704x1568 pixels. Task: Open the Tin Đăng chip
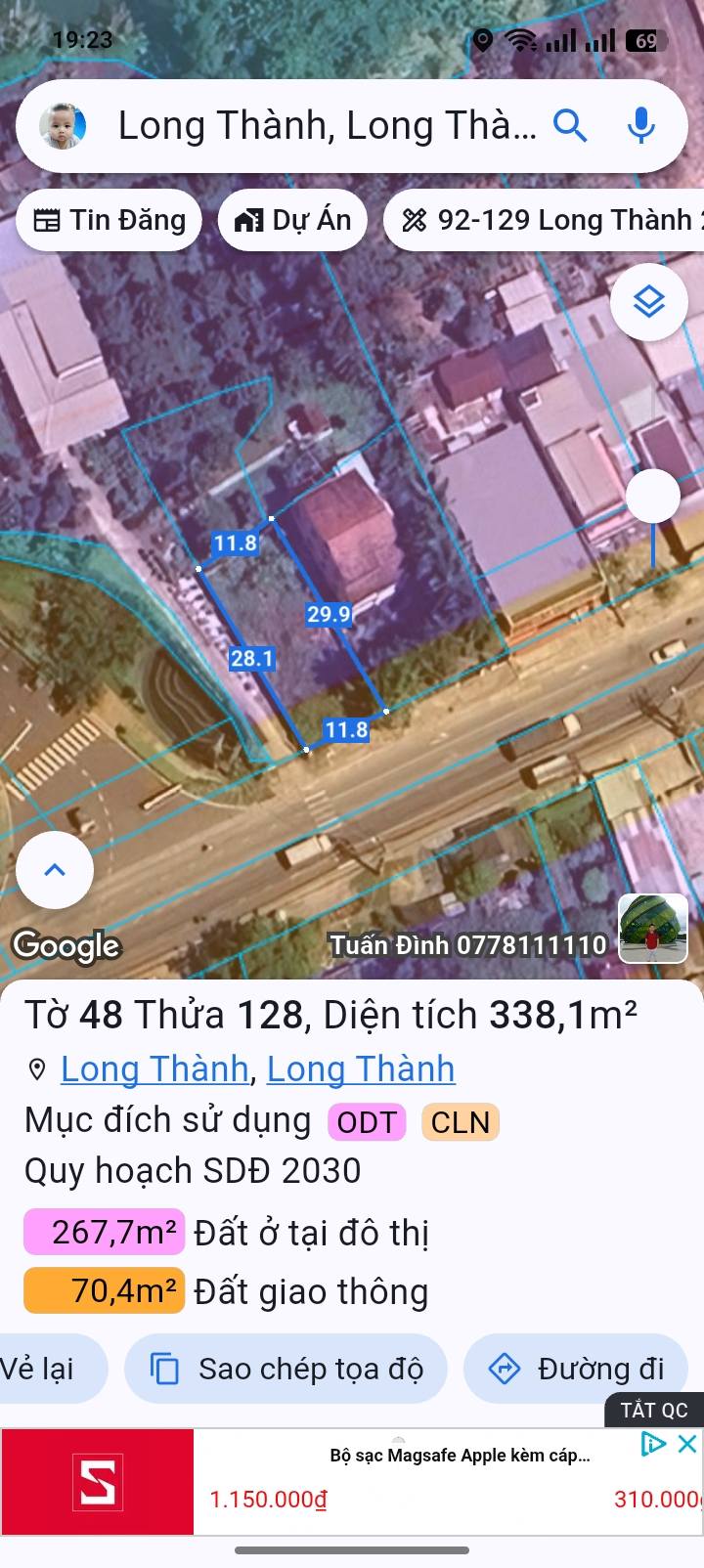[x=109, y=220]
